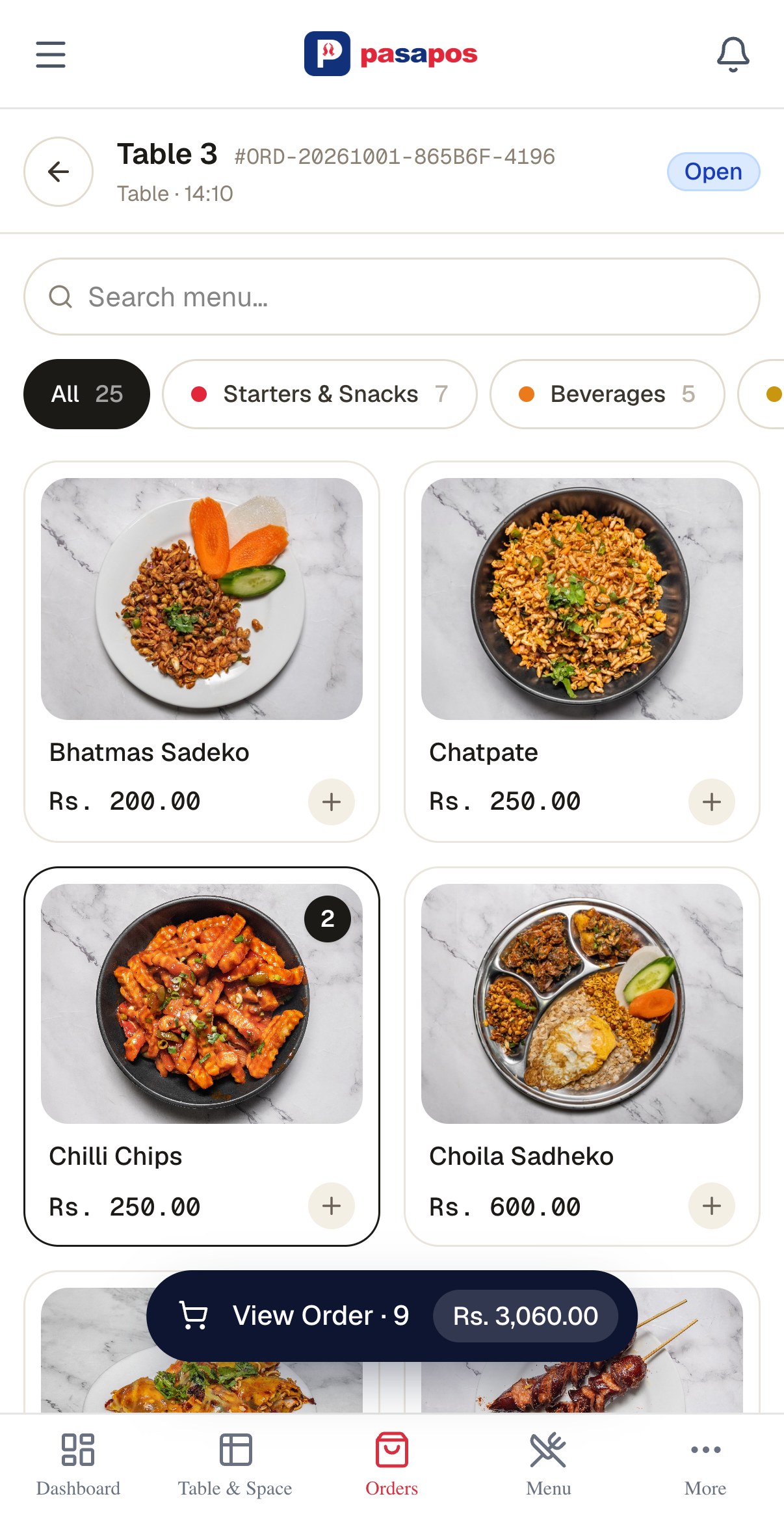Image resolution: width=784 pixels, height=1518 pixels.
Task: Filter by Beverages category
Action: tap(607, 394)
